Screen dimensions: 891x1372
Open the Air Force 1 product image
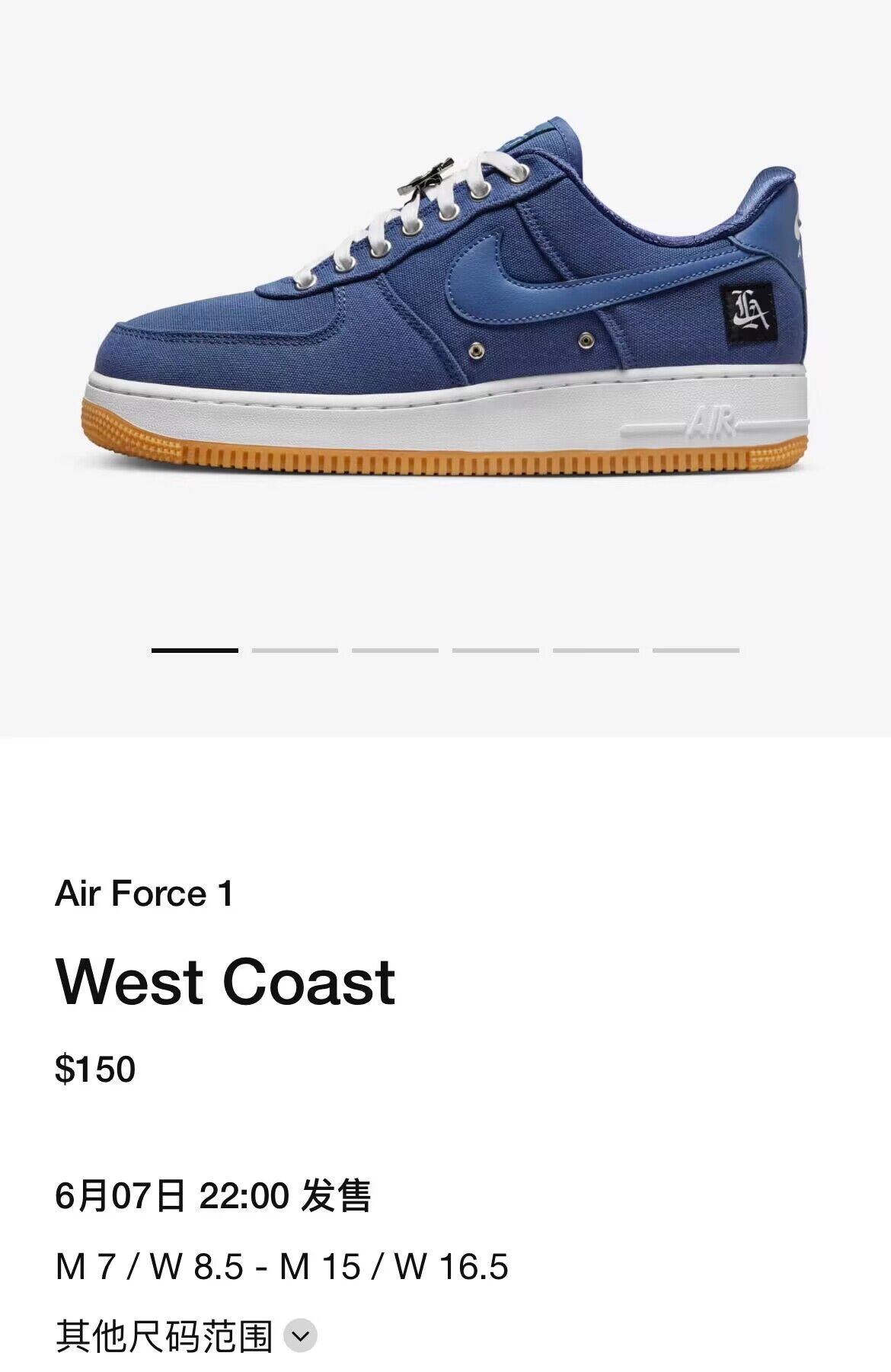coord(445,305)
